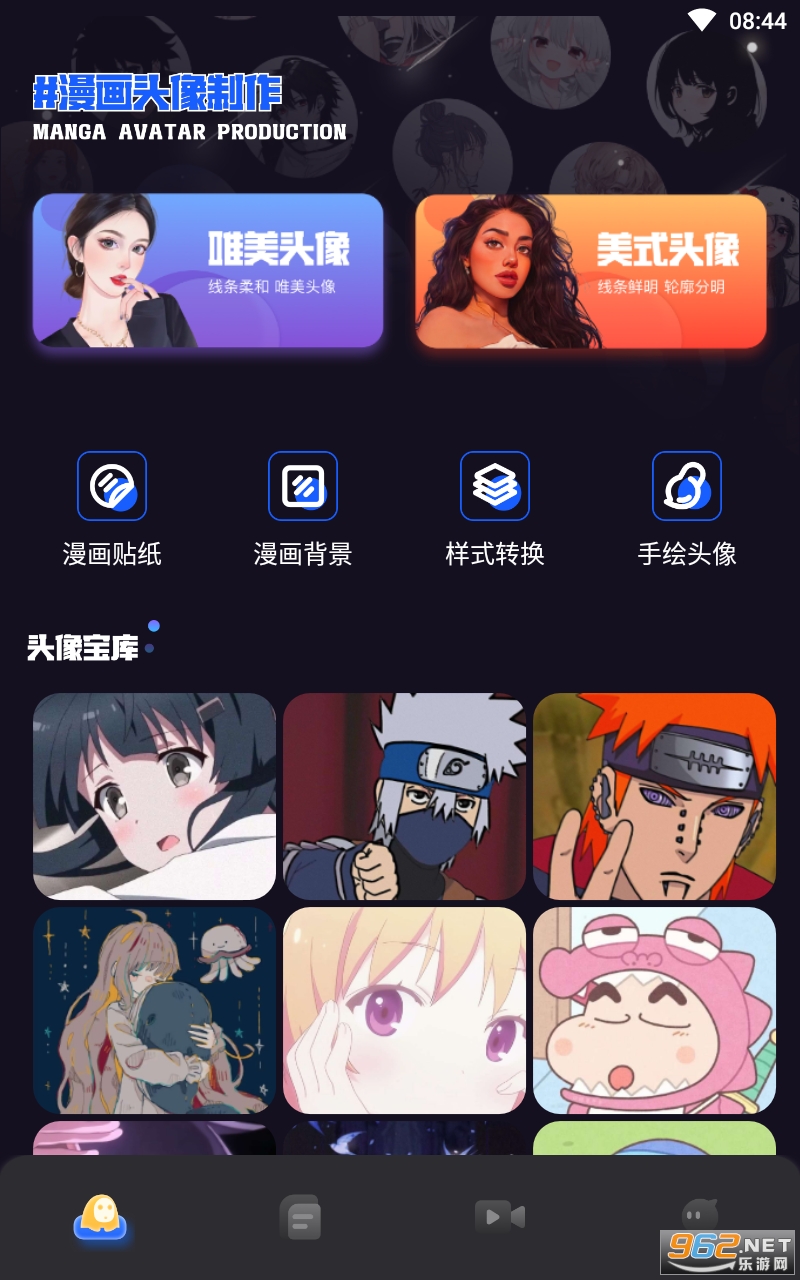Switch to the video camera tab
The image size is (800, 1280).
coord(499,1217)
